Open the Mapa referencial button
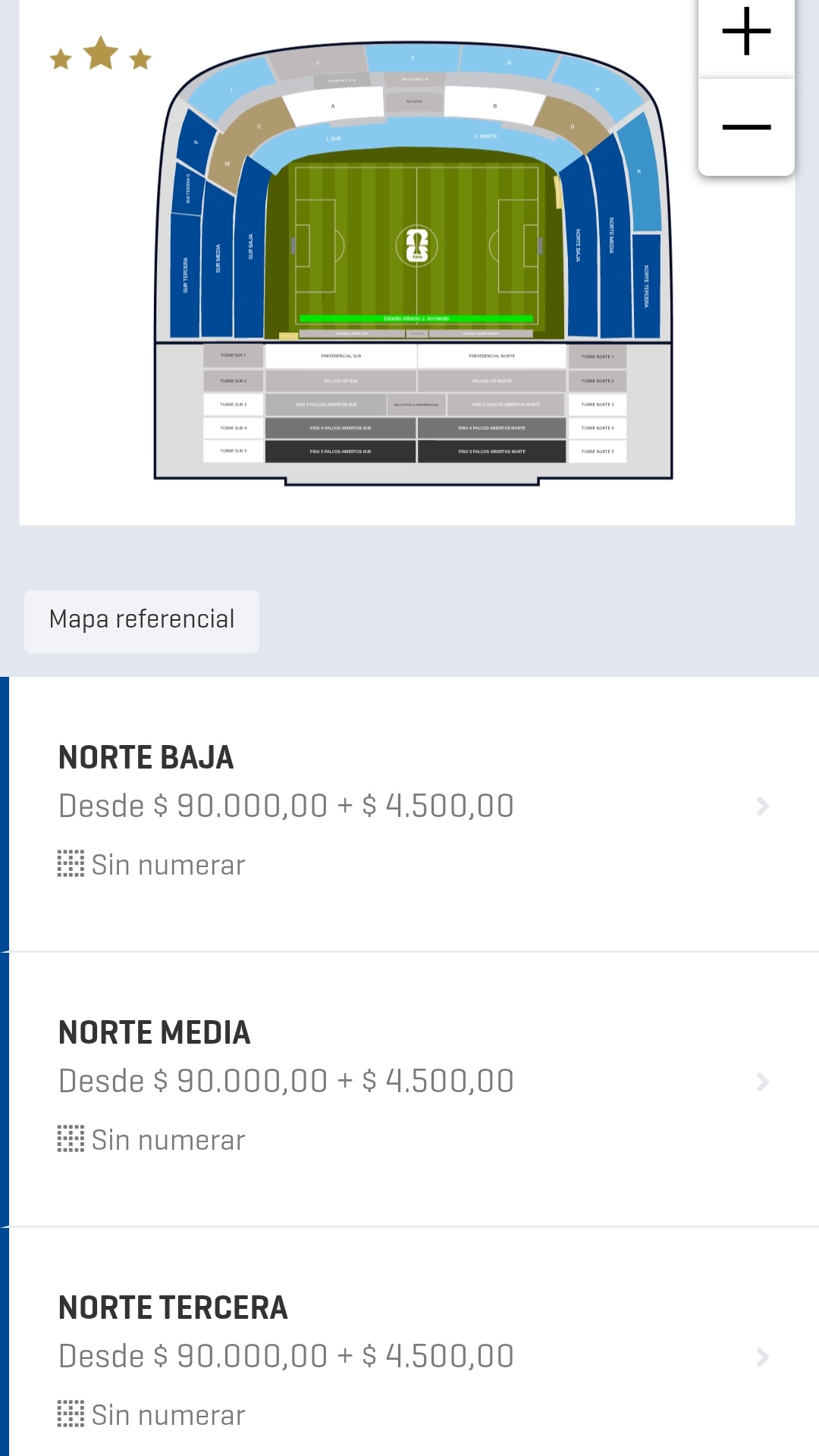Image resolution: width=819 pixels, height=1456 pixels. pos(142,621)
